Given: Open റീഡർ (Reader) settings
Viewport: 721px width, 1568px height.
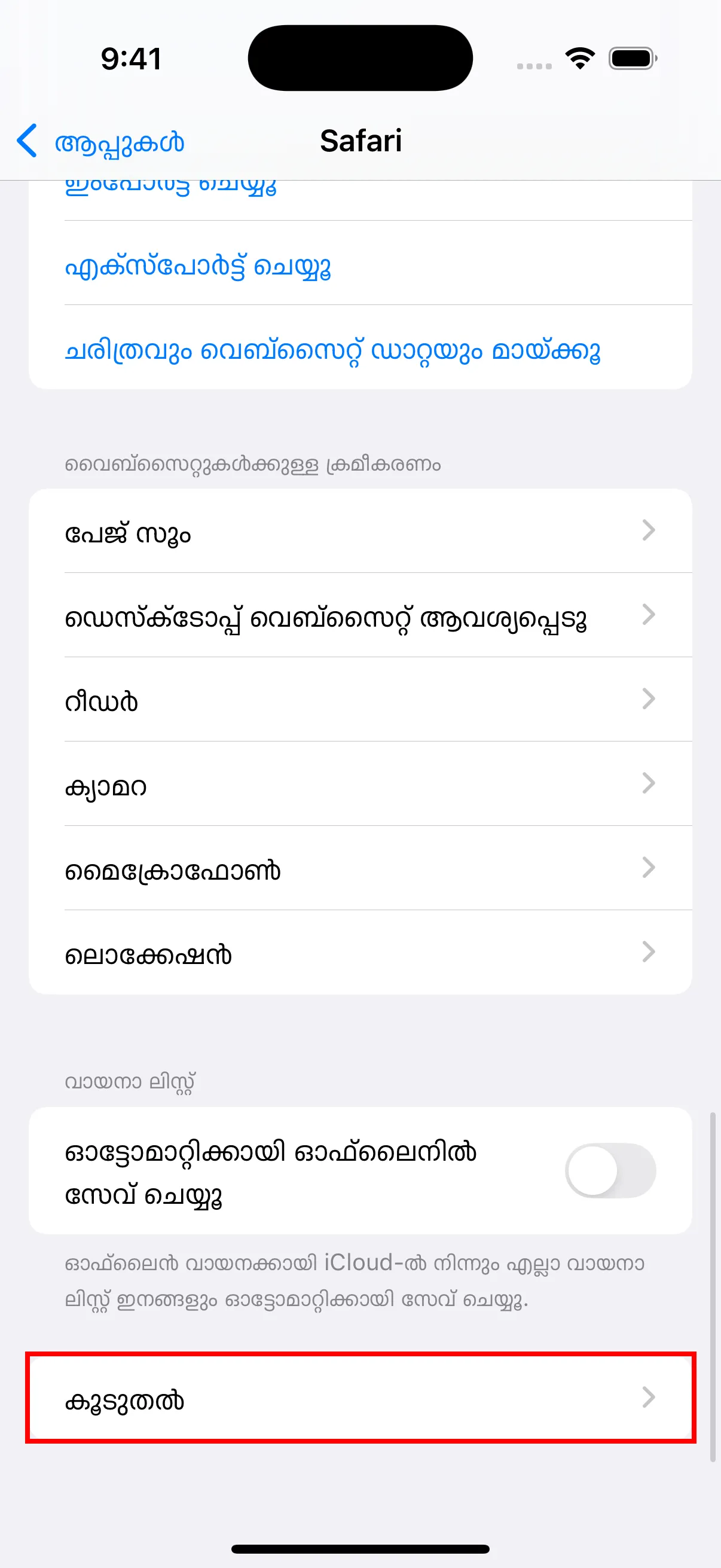Looking at the screenshot, I should 360,700.
